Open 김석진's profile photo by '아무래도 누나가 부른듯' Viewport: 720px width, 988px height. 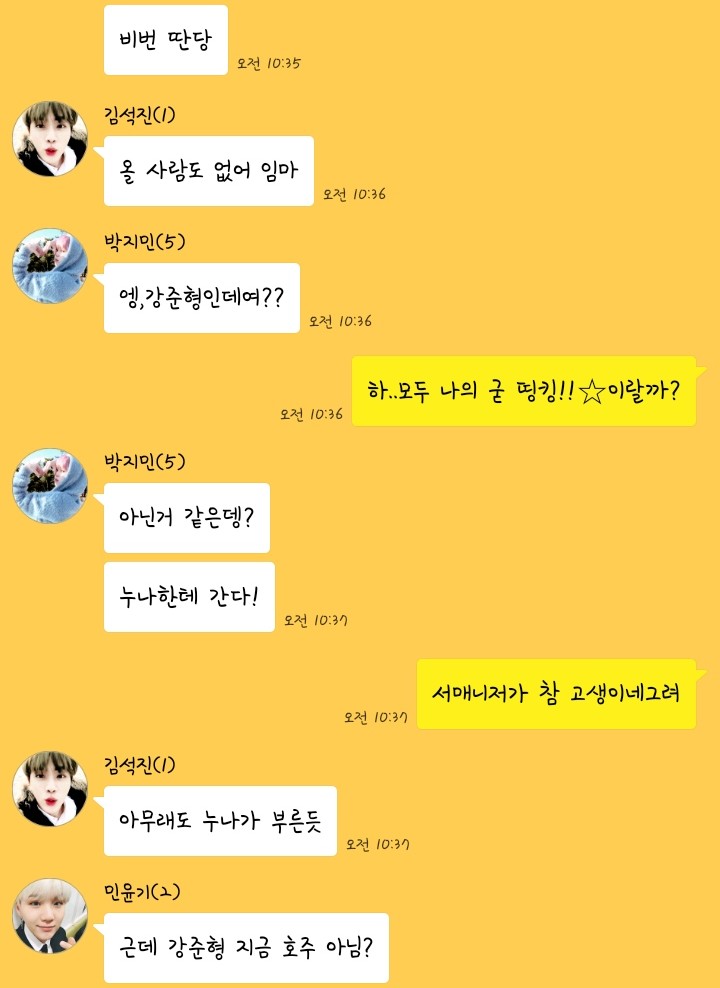49,789
